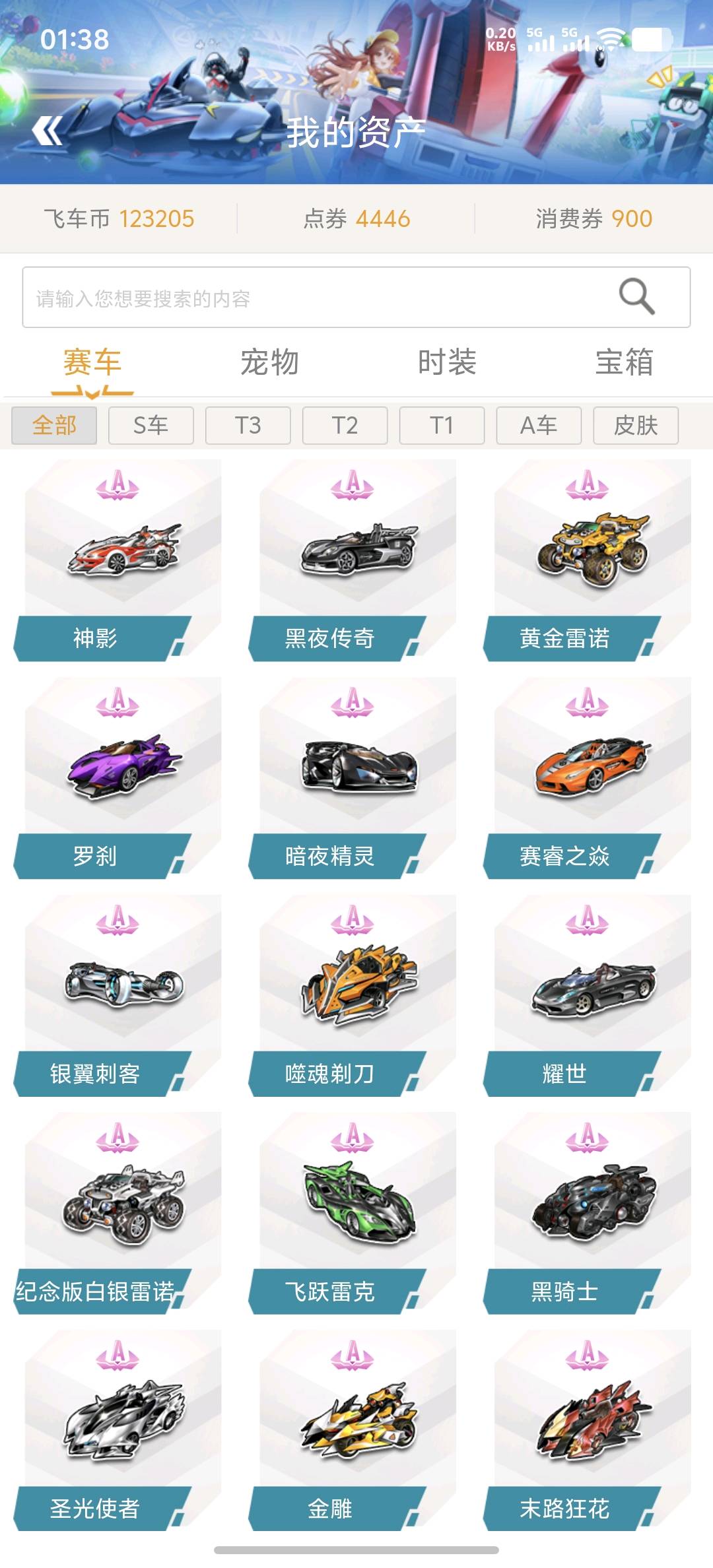Tap the magnifier search icon

(636, 296)
